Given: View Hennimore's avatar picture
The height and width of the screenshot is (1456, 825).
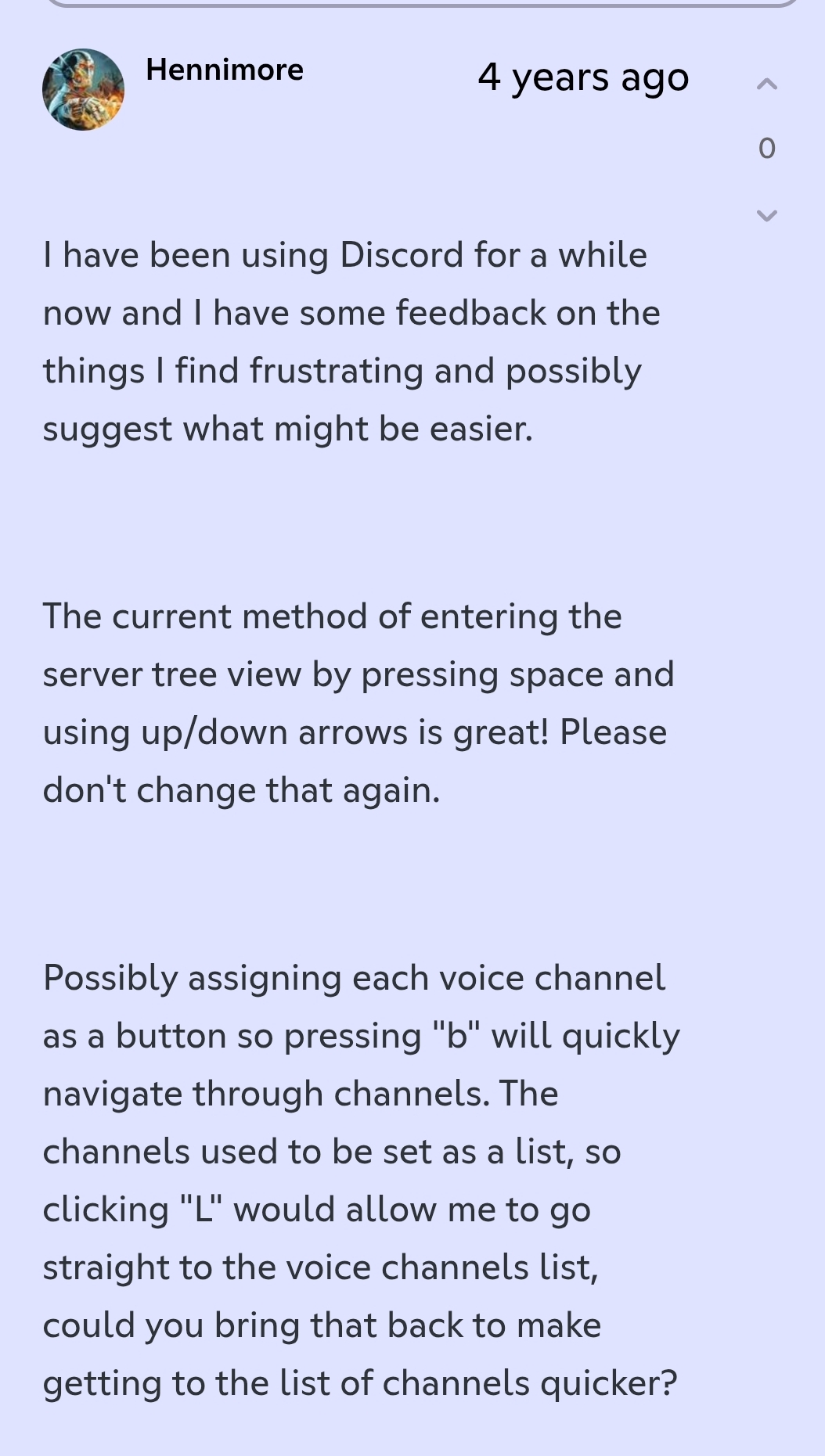Looking at the screenshot, I should pyautogui.click(x=83, y=90).
